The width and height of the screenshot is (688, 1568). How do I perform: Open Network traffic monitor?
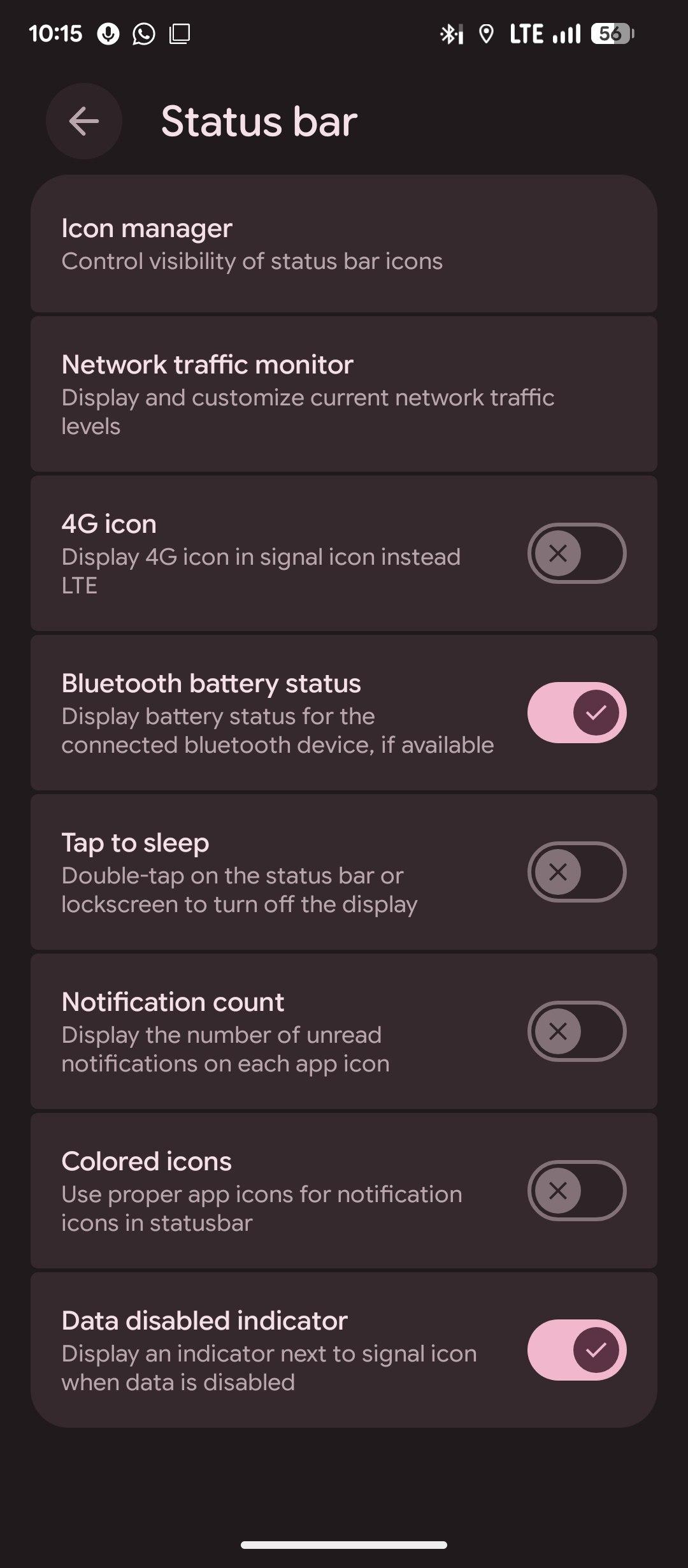(x=344, y=395)
